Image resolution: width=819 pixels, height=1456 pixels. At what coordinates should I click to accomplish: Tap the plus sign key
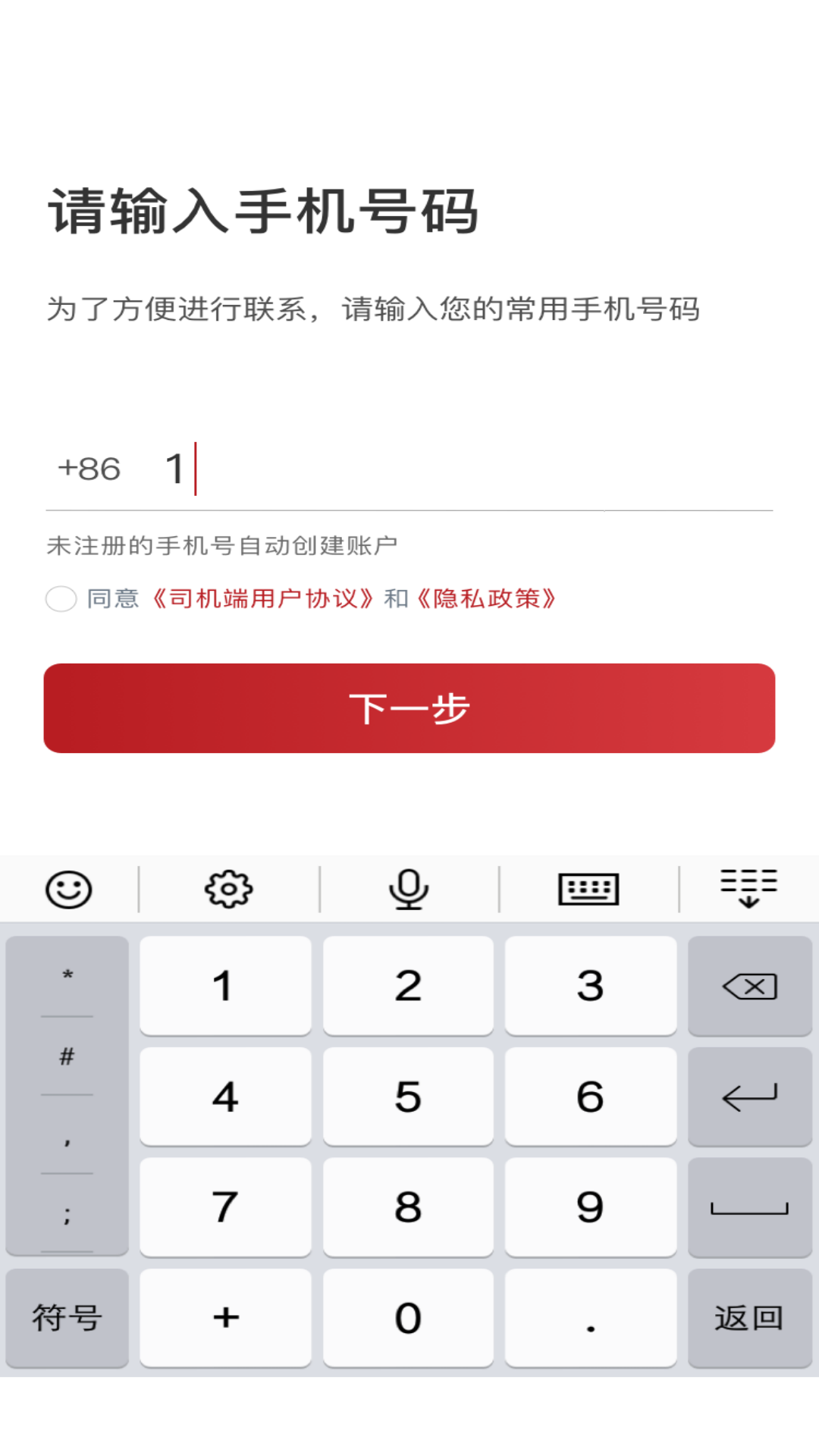pyautogui.click(x=225, y=1318)
